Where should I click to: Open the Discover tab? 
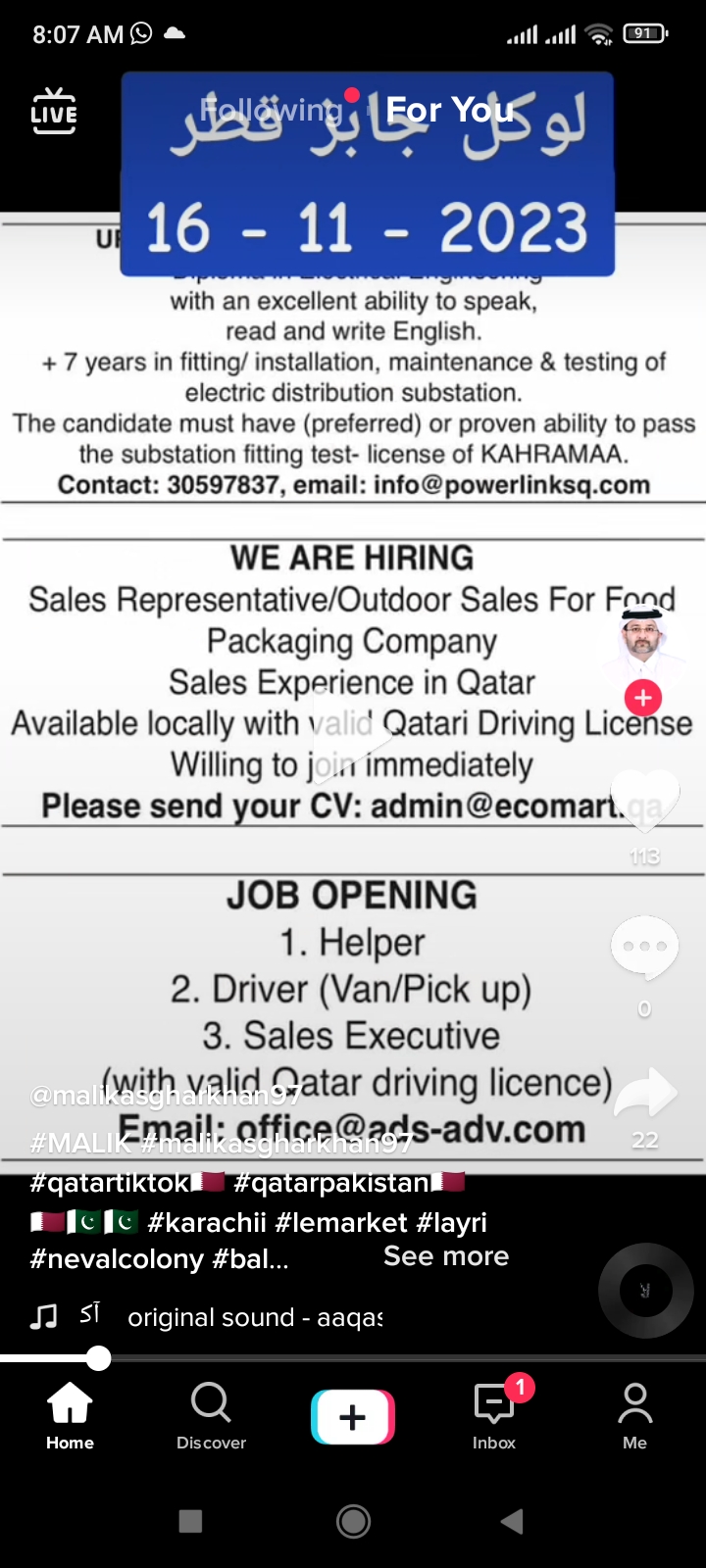(x=211, y=1416)
